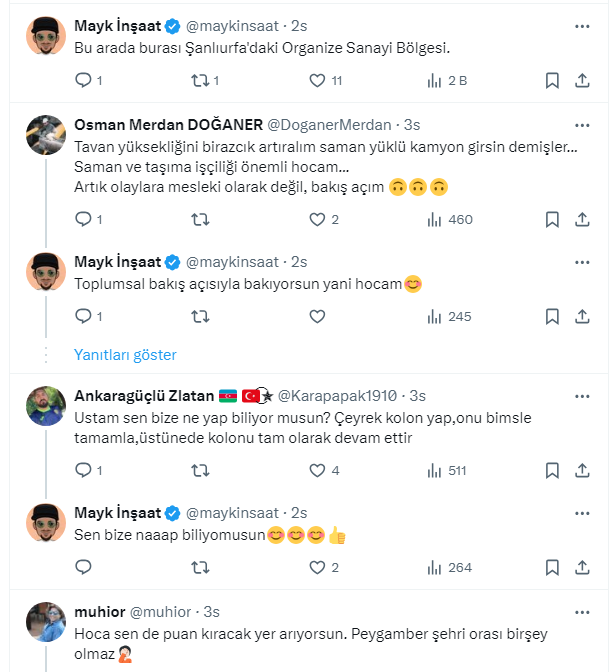611x672 pixels.
Task: Reply to Ankaragüçlü Zlatan's tweet
Action: 84,470
